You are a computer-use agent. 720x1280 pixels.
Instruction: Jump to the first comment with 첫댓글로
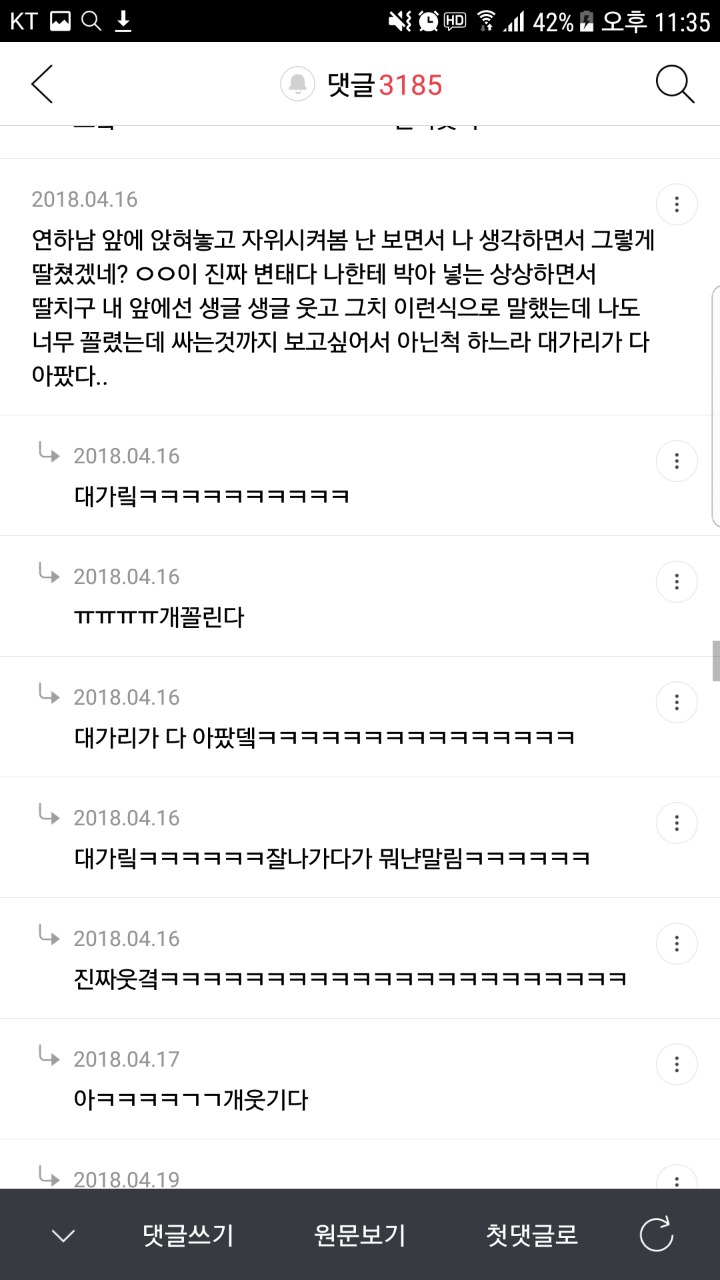click(532, 1236)
